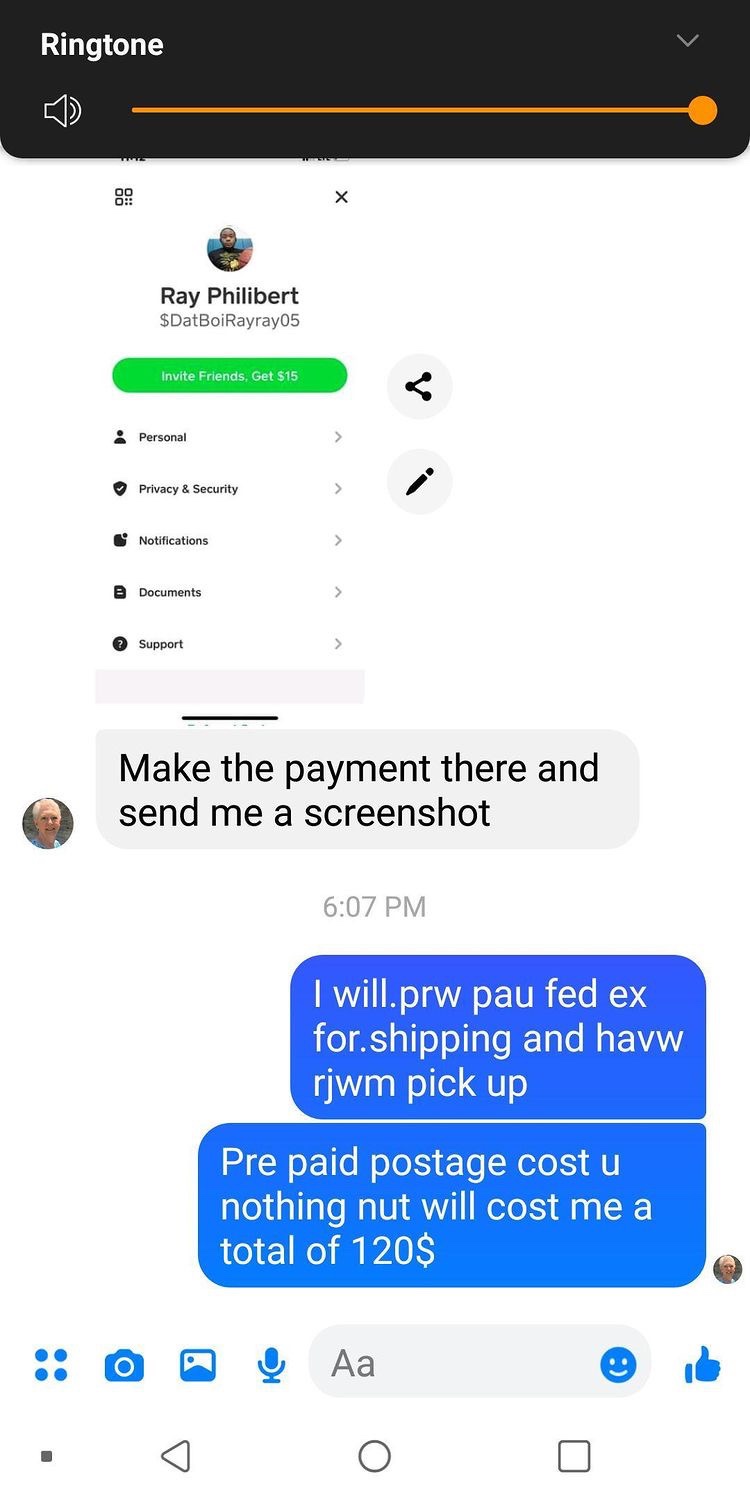Focus the Aa message text field
This screenshot has height=1500, width=750.
click(450, 1364)
